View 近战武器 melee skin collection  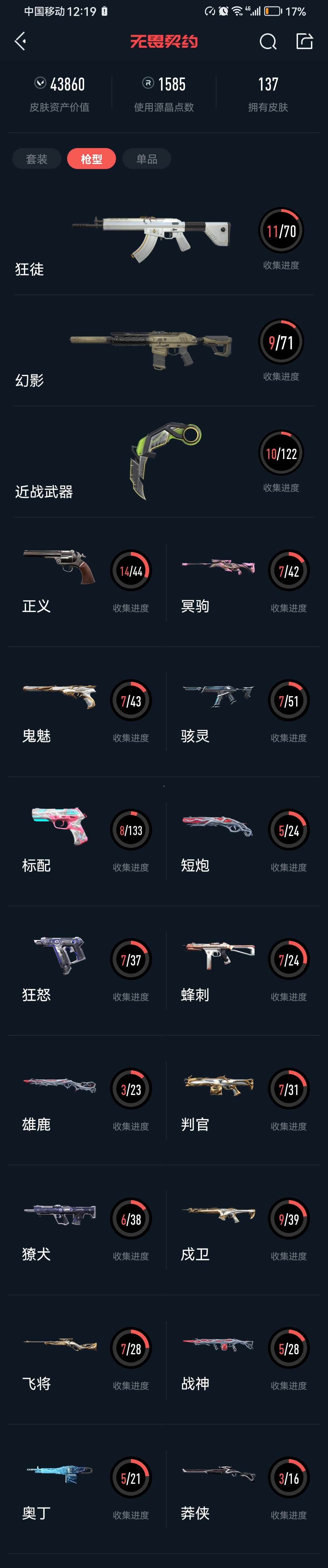click(163, 463)
